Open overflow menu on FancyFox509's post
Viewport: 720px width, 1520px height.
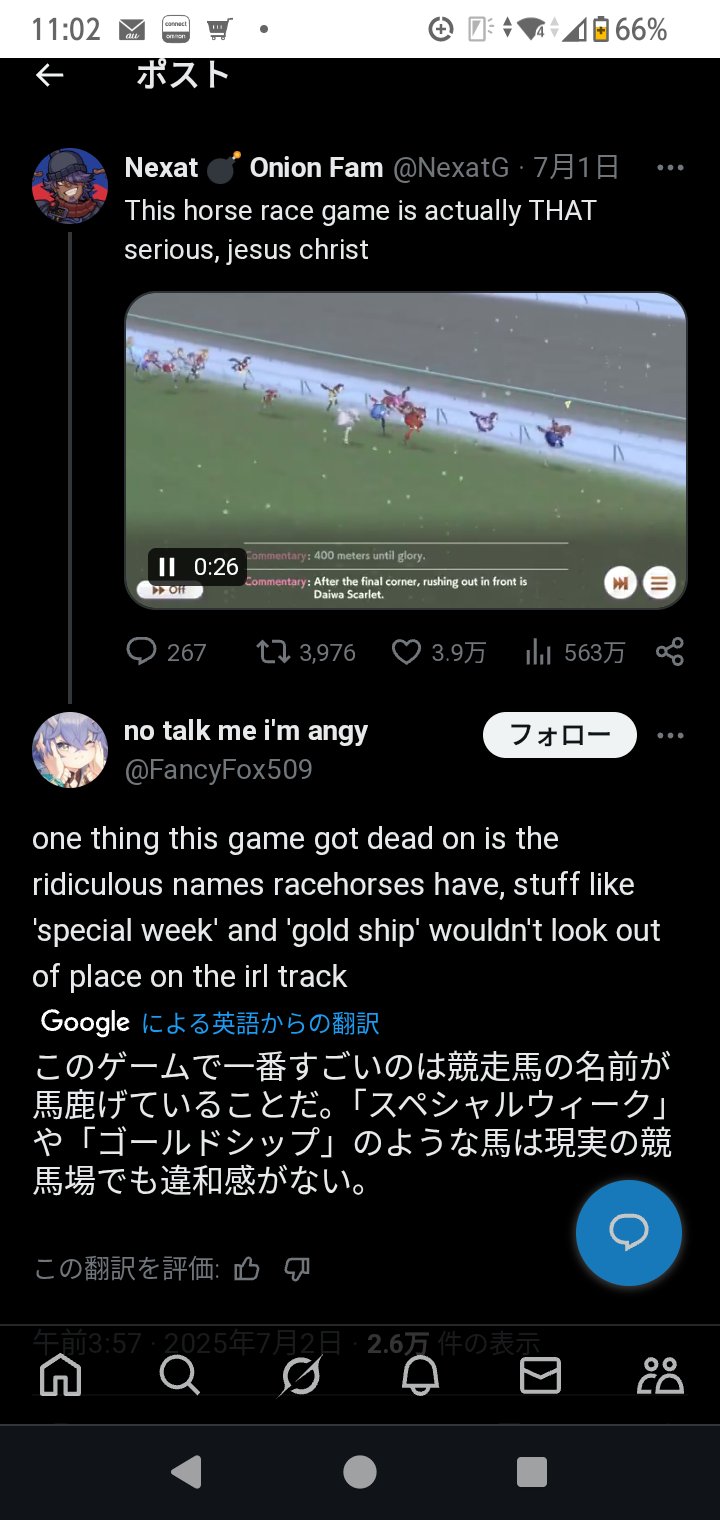click(x=670, y=736)
